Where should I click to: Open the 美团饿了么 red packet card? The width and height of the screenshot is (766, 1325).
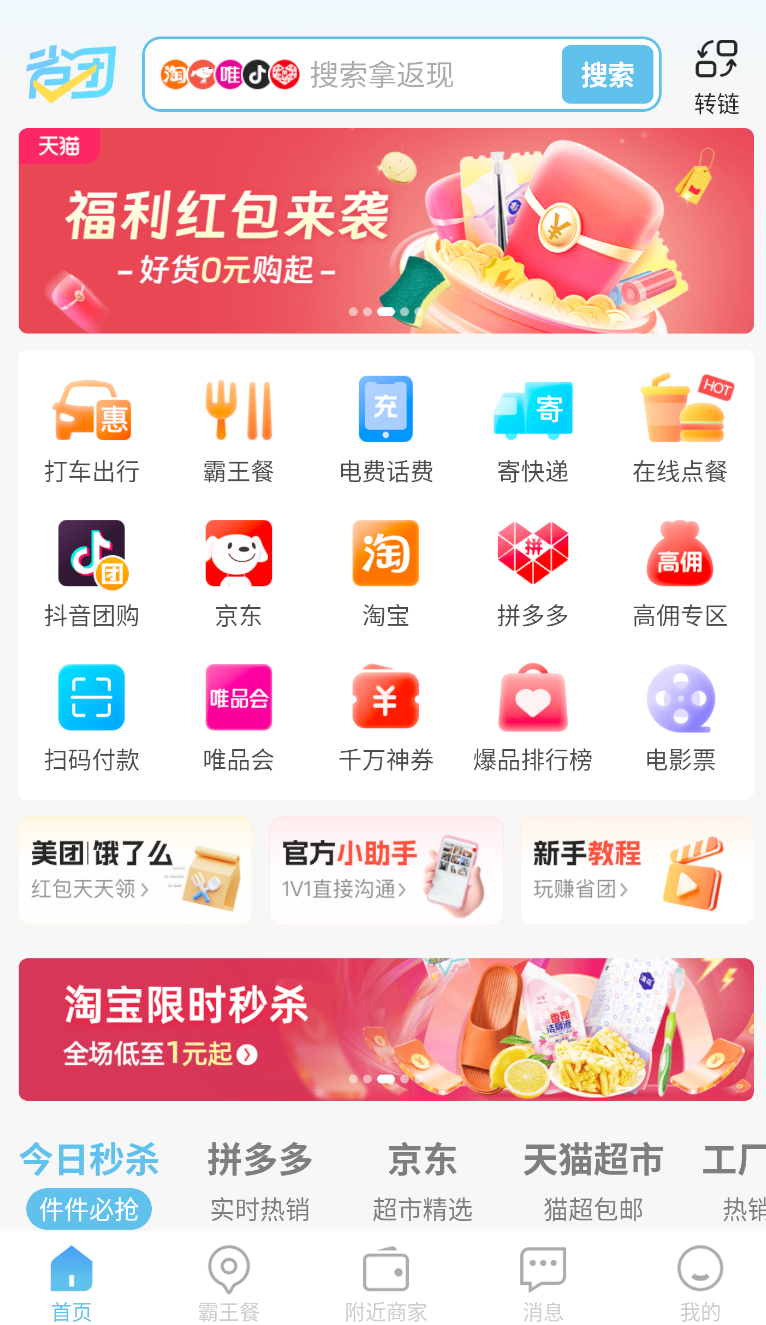click(136, 870)
